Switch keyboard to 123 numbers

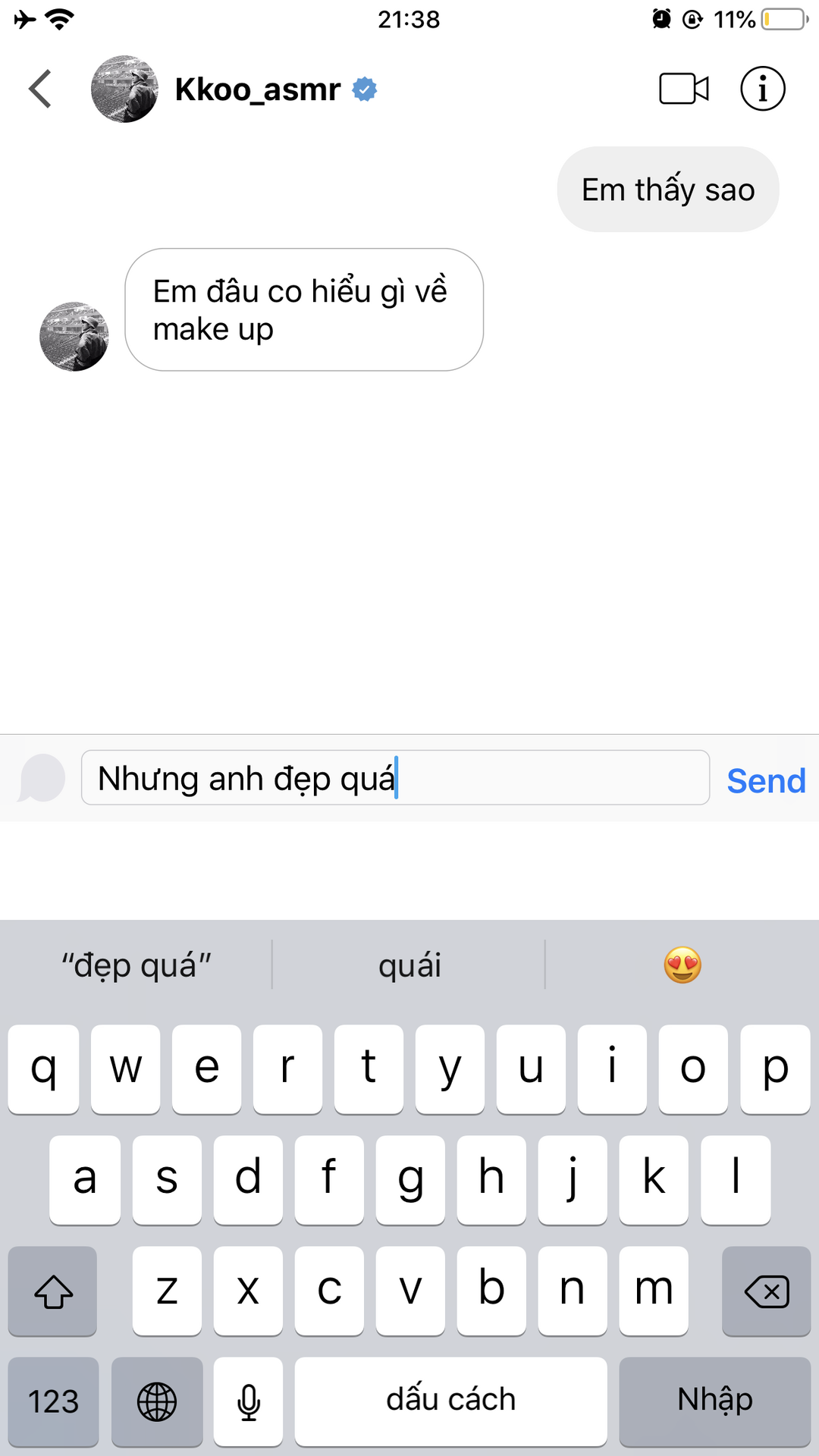53,1401
